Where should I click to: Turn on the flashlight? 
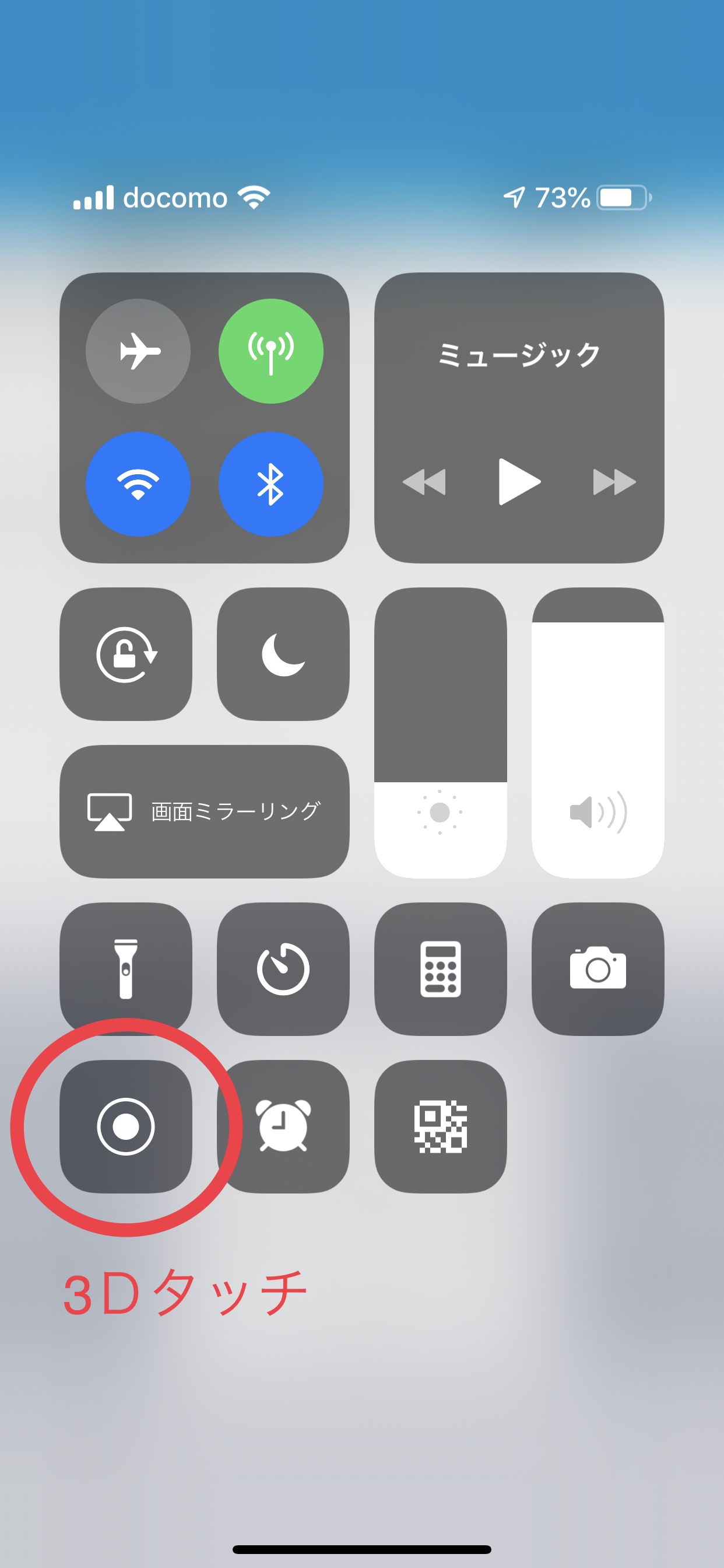(126, 968)
